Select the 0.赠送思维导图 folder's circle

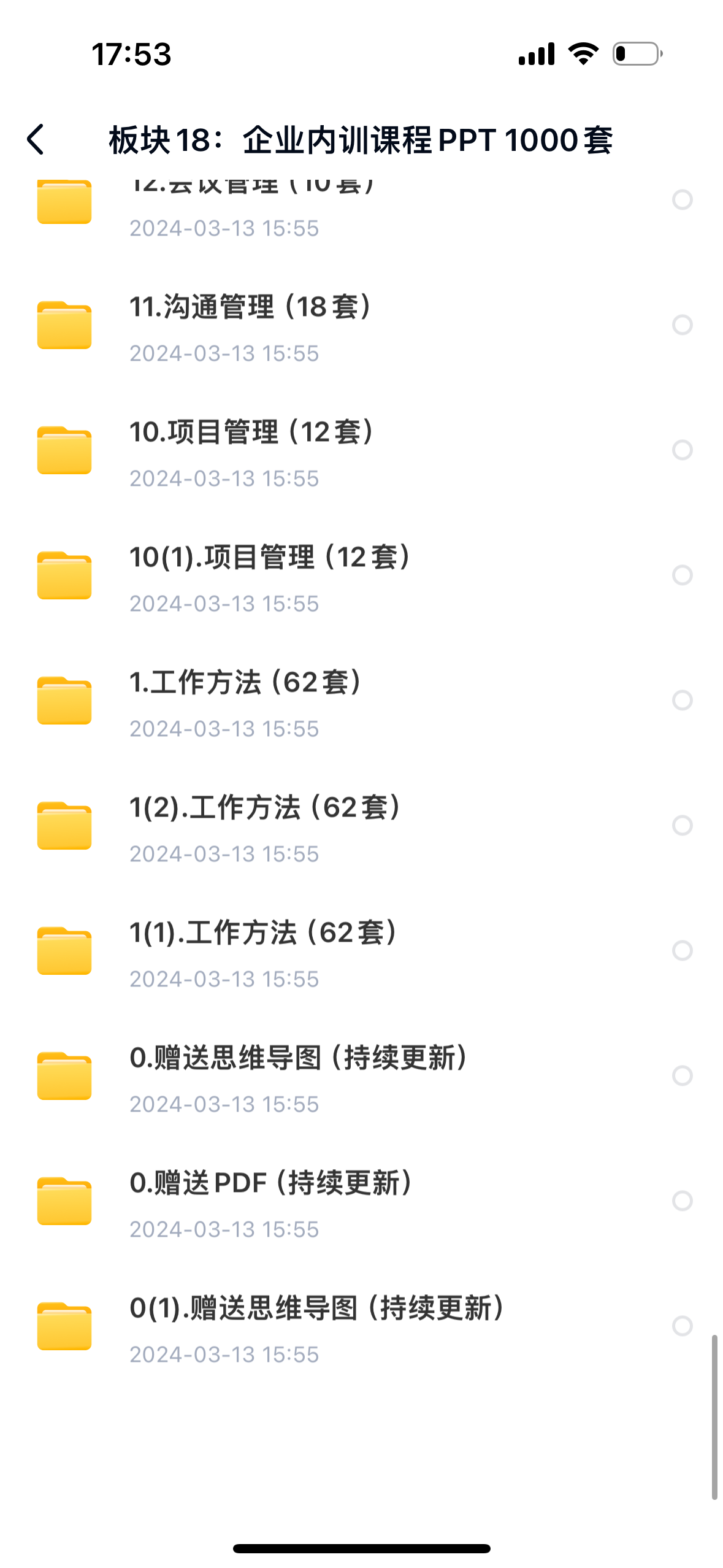tap(682, 1075)
